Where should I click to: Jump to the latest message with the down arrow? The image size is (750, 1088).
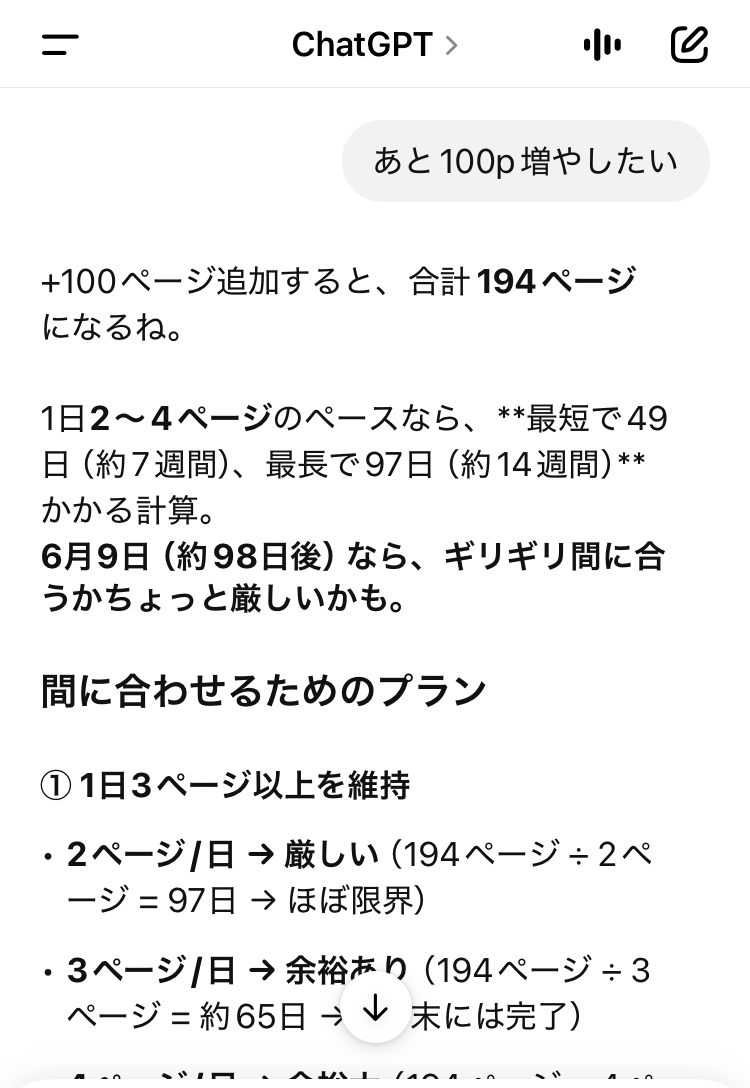[375, 1008]
